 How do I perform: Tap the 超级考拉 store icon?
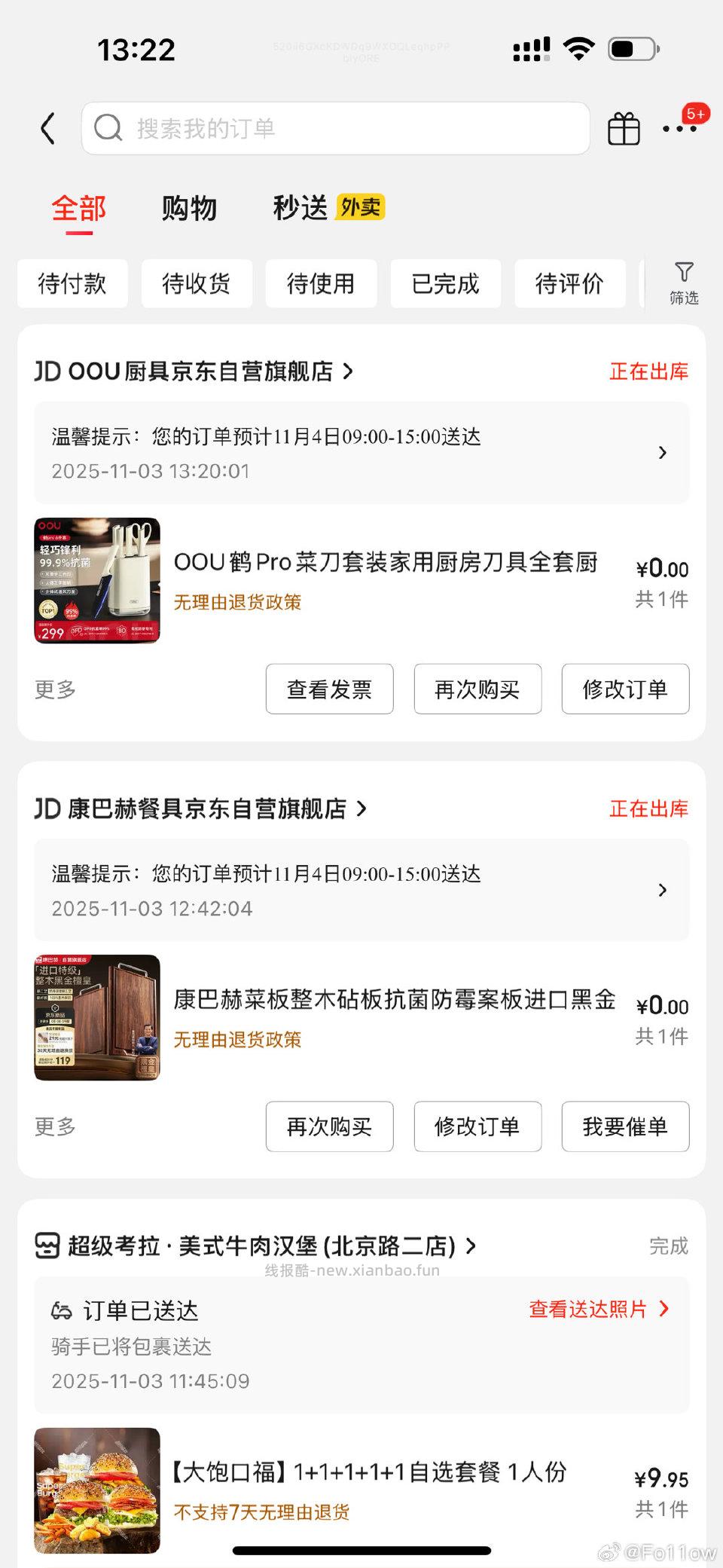click(47, 1246)
